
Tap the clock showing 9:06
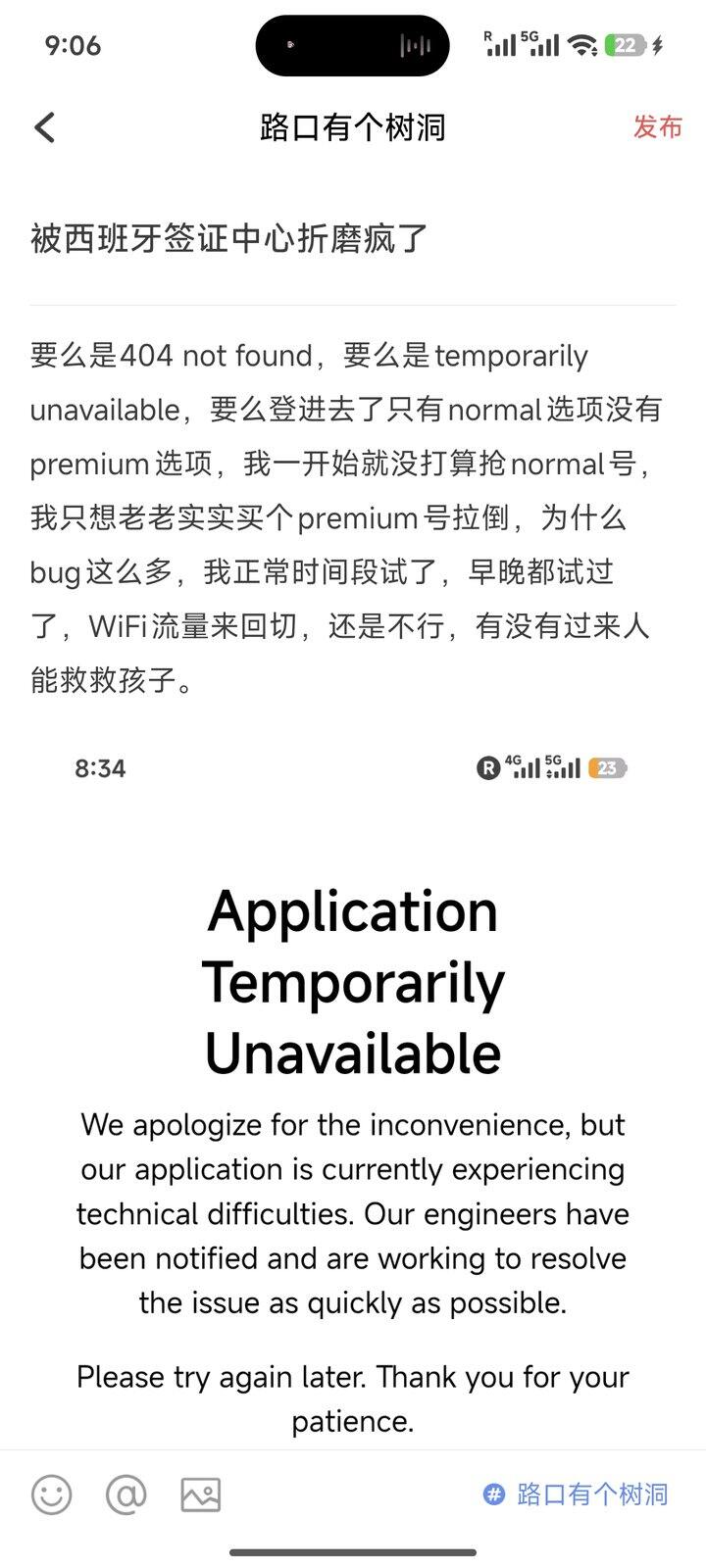74,45
